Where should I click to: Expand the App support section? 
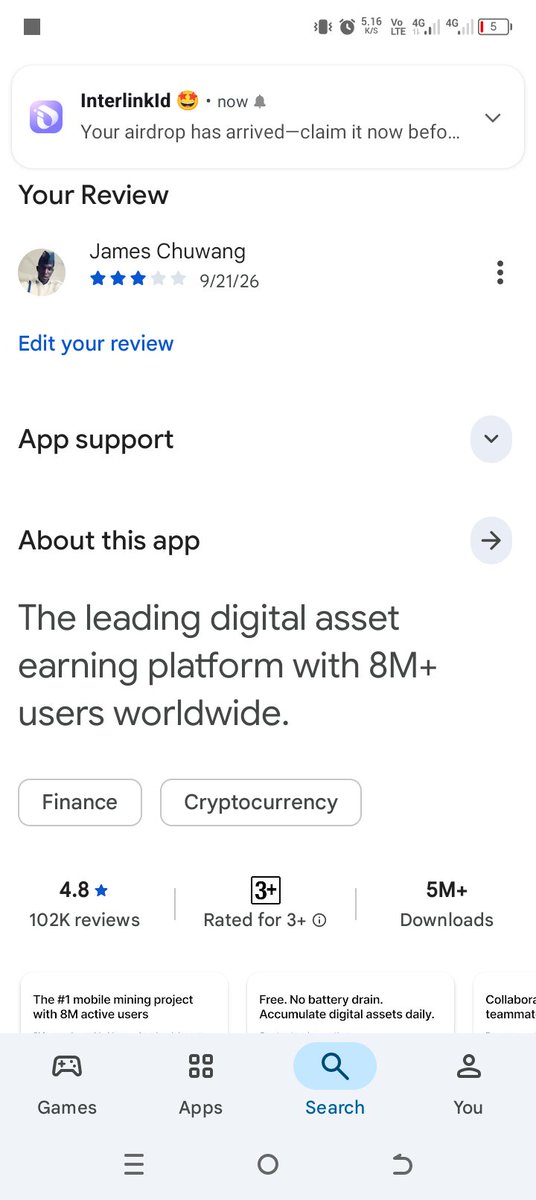point(491,439)
